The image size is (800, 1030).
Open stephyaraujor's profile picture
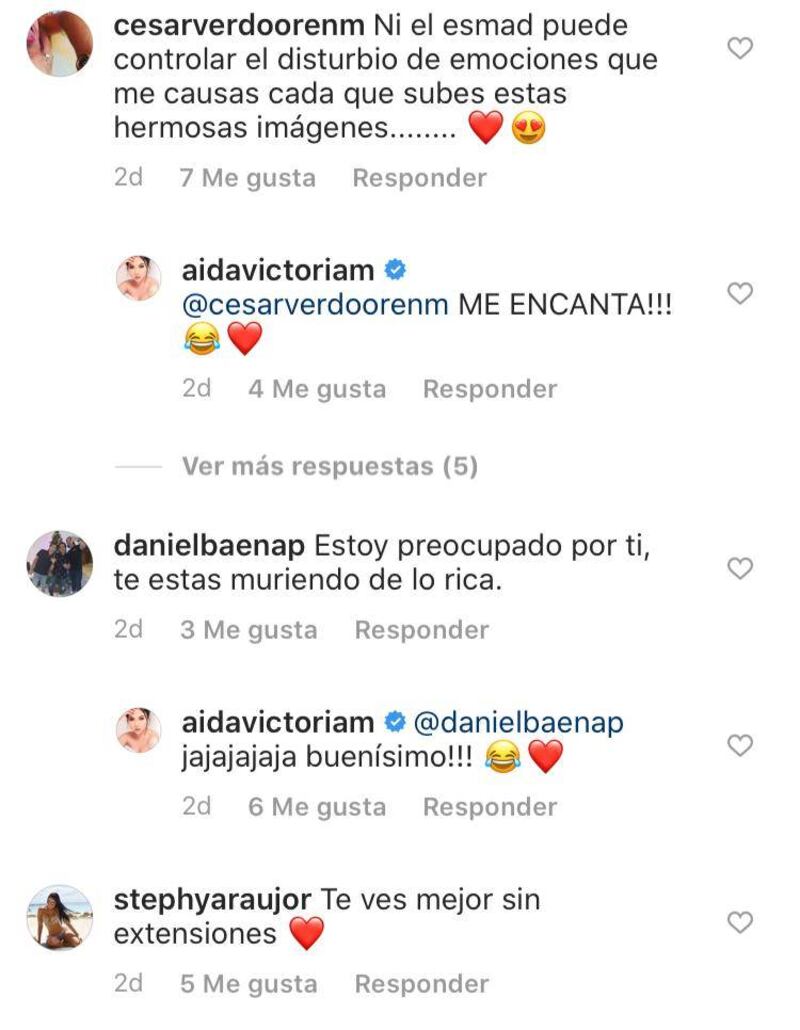pyautogui.click(x=59, y=917)
